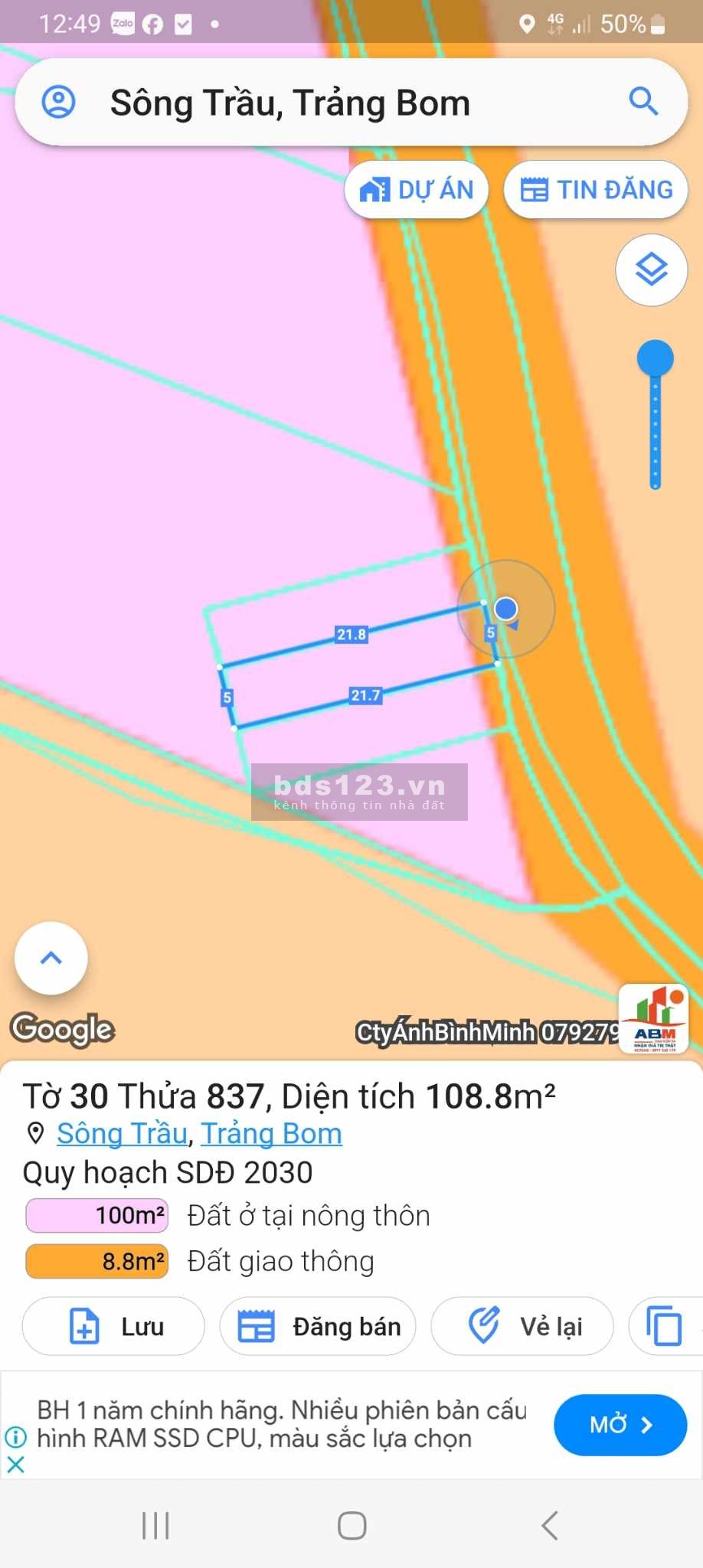Tap the search magnifier icon
Screen dimensions: 703x1568
click(643, 101)
